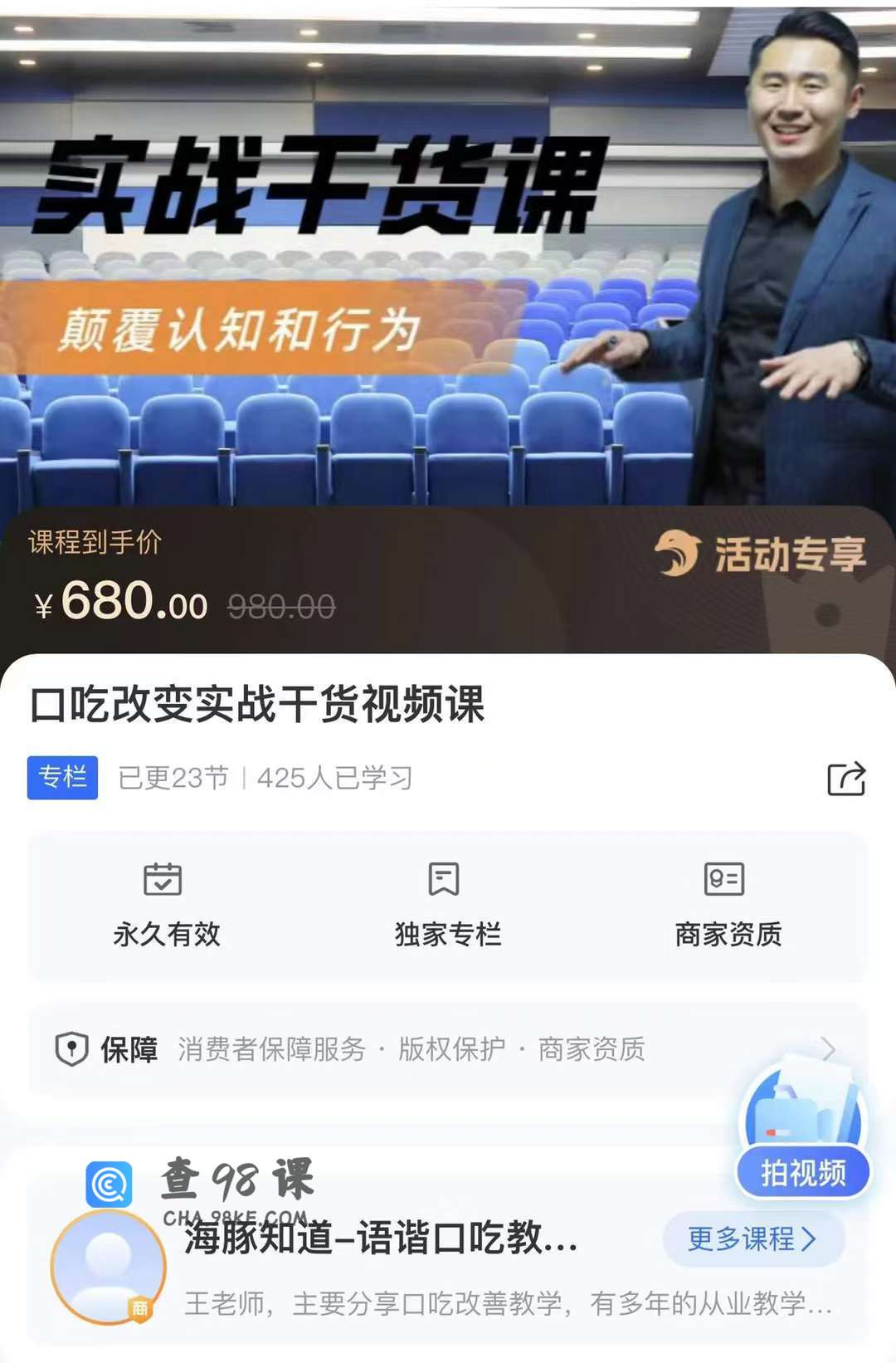This screenshot has height=1363, width=896.
Task: Share this course via share icon
Action: (846, 779)
